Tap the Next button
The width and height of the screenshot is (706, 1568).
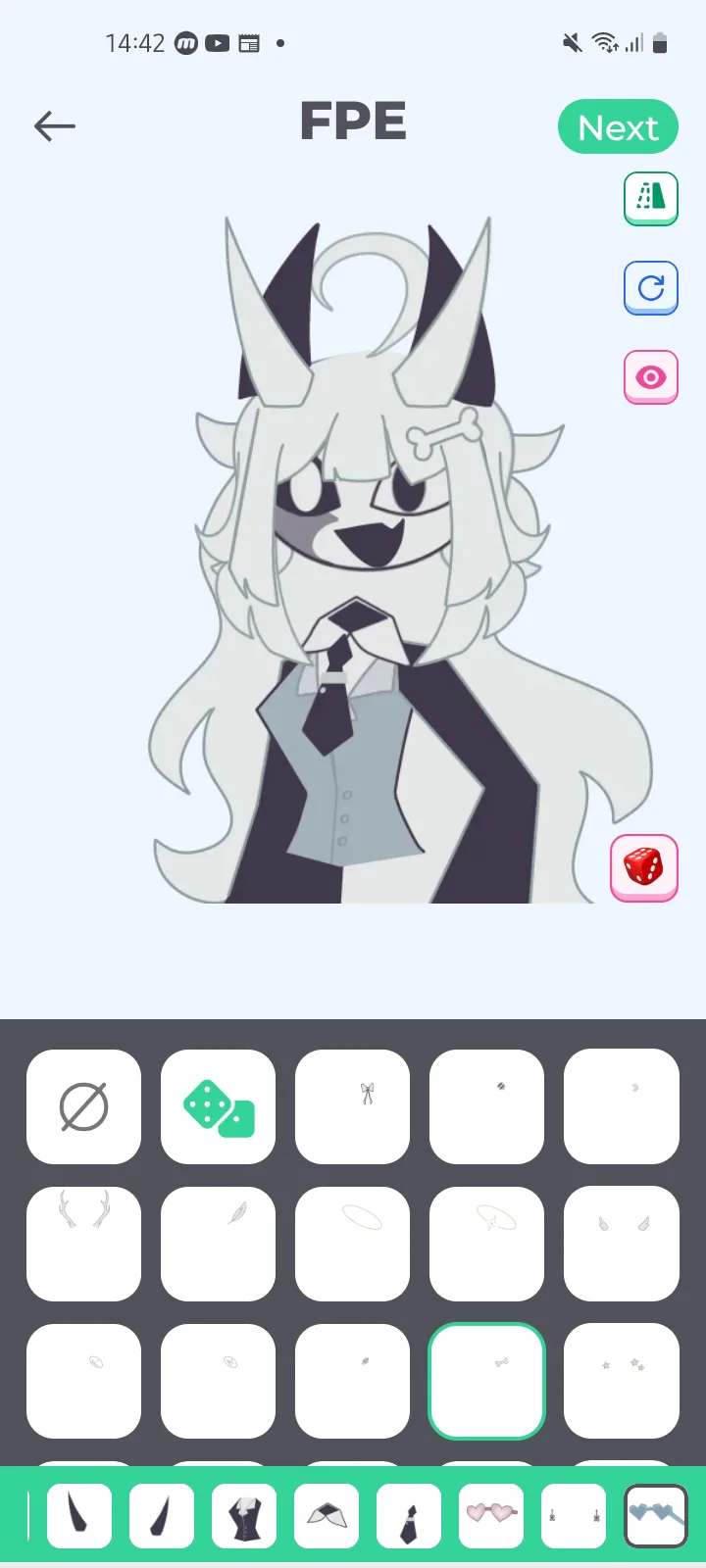pos(618,127)
